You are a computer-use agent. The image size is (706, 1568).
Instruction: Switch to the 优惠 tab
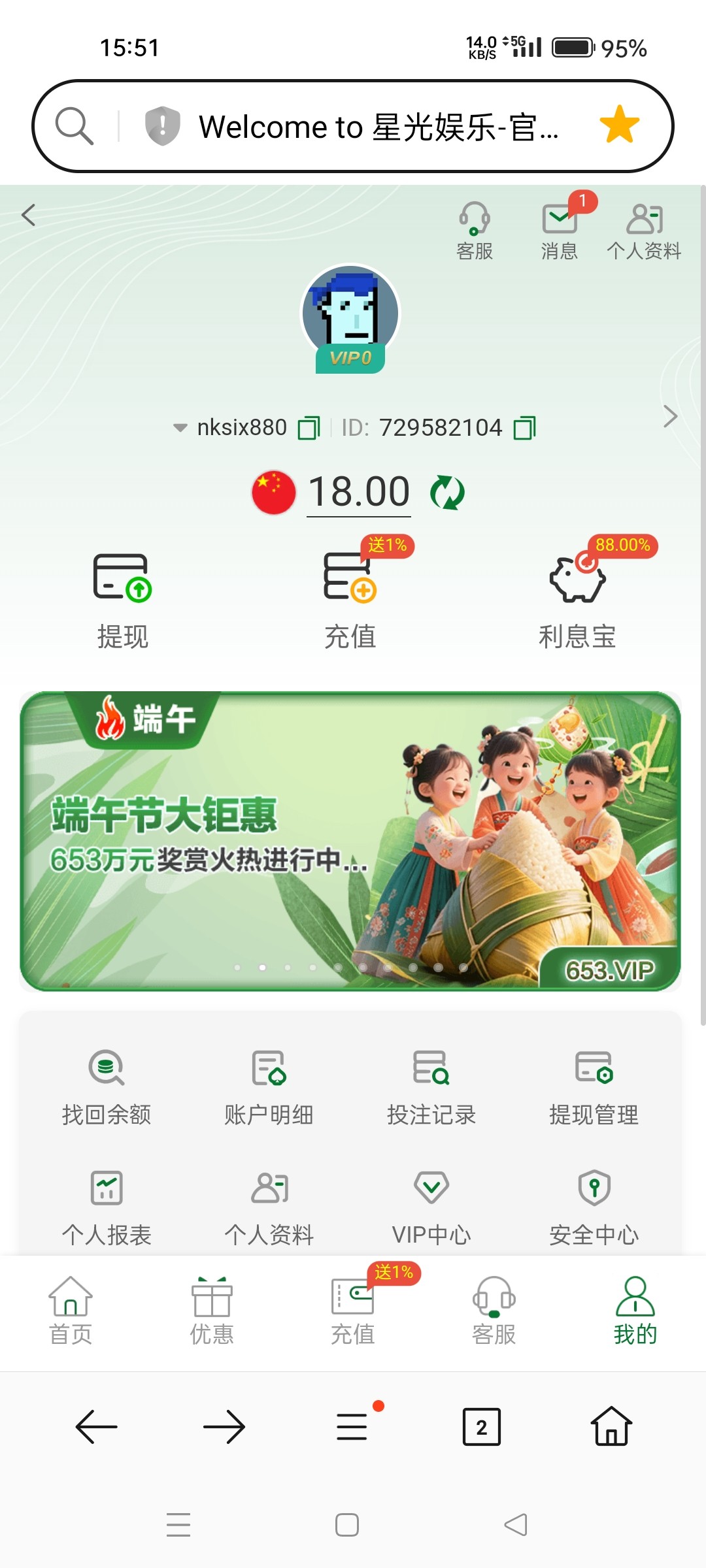pyautogui.click(x=212, y=1311)
